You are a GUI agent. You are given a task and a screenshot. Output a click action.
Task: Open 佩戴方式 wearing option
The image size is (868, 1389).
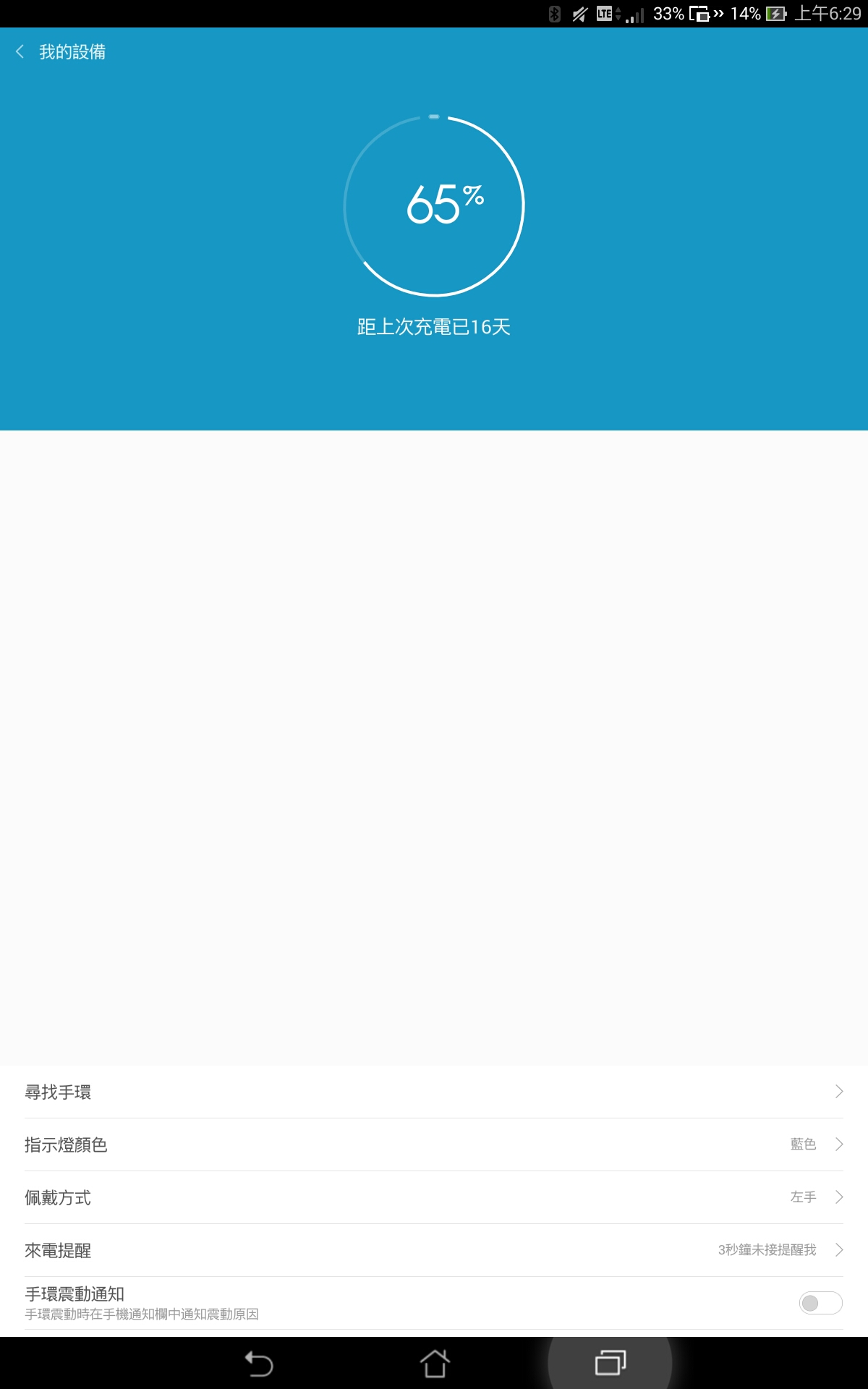(x=434, y=1197)
